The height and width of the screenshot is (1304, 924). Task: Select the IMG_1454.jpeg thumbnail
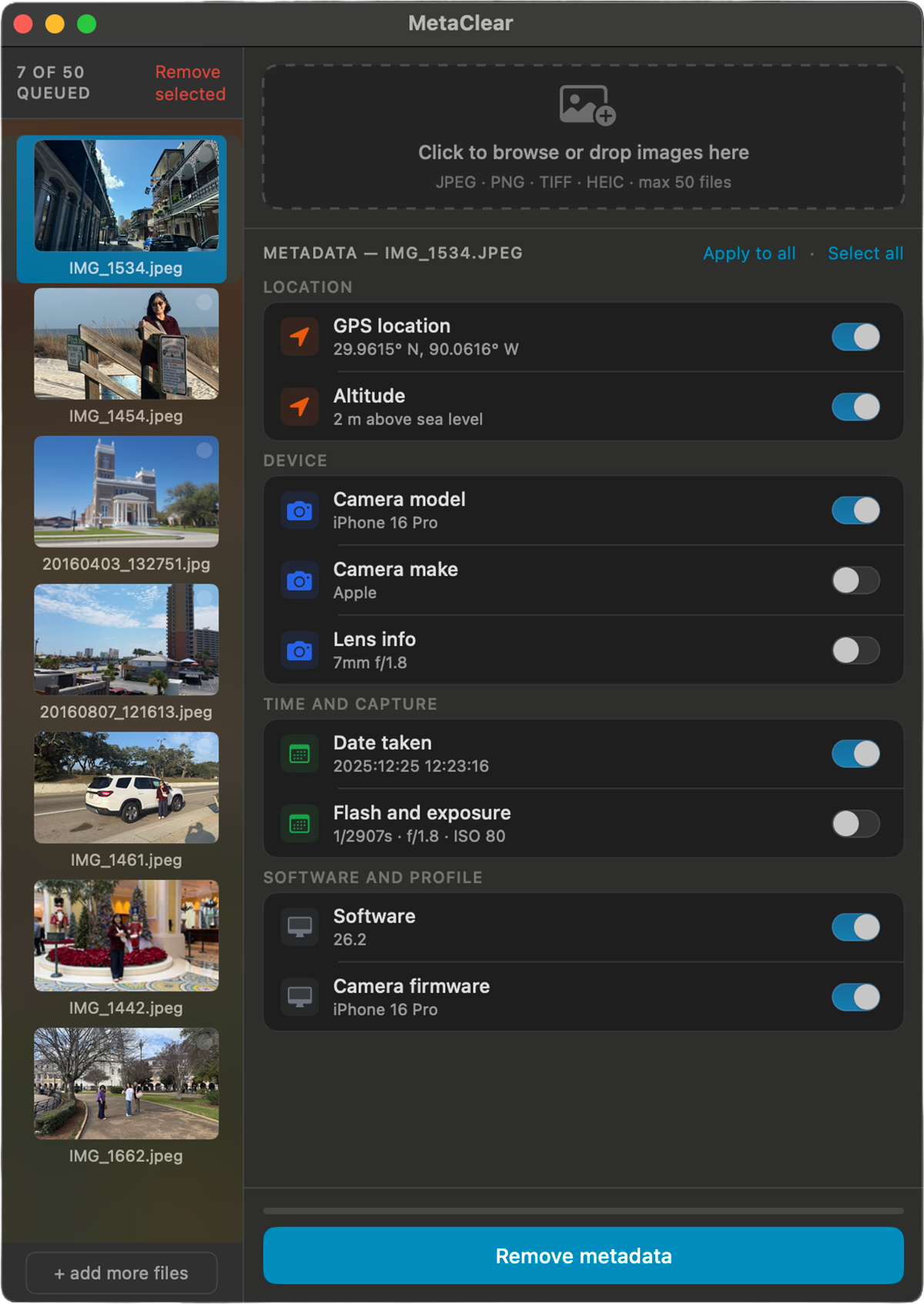click(126, 344)
